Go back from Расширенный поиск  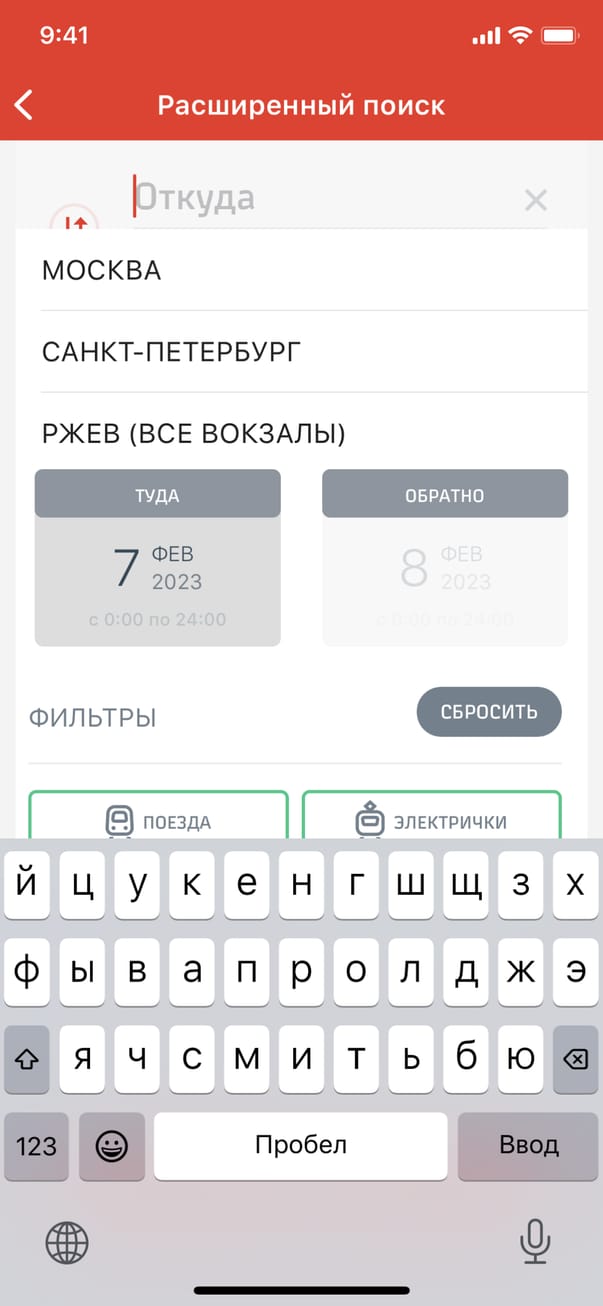(x=24, y=105)
